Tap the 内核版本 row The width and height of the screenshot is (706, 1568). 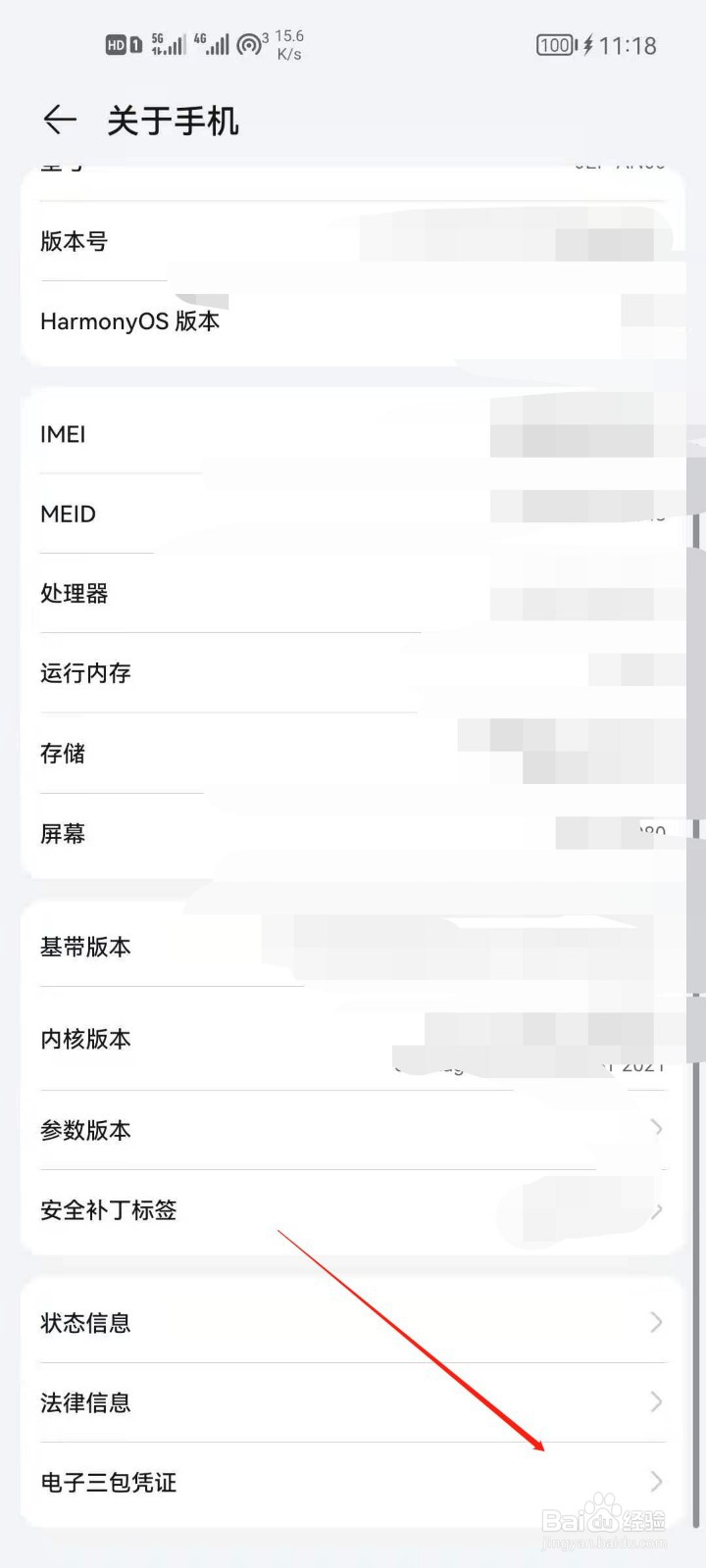point(353,1039)
